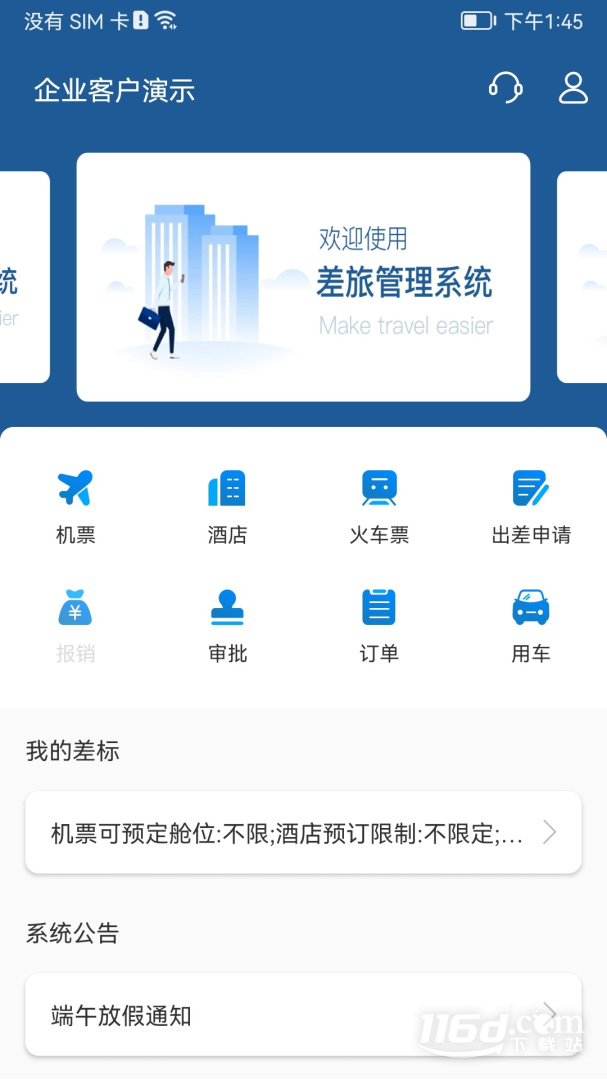
Task: Open customer service headset icon
Action: pyautogui.click(x=506, y=88)
